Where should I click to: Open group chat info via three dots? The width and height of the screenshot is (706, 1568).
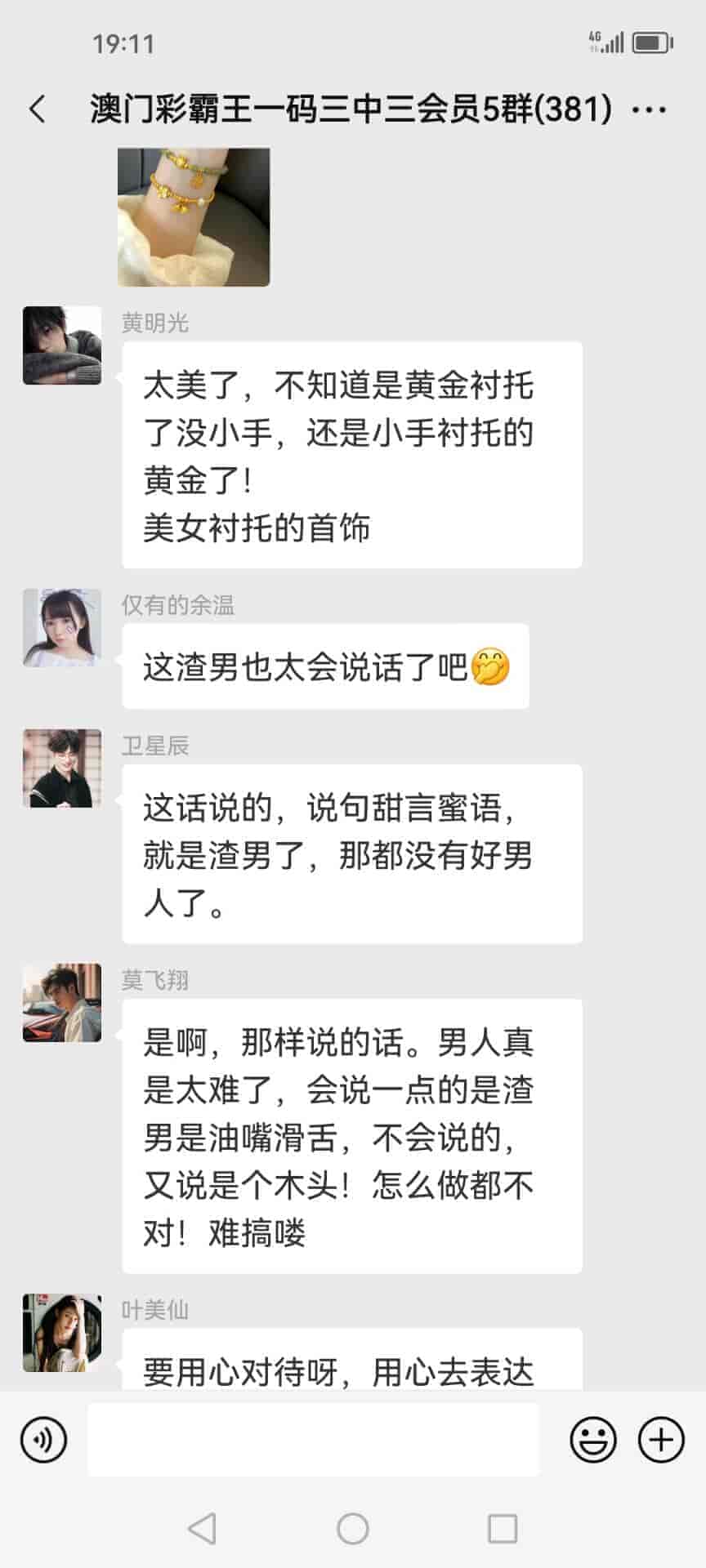pos(650,109)
